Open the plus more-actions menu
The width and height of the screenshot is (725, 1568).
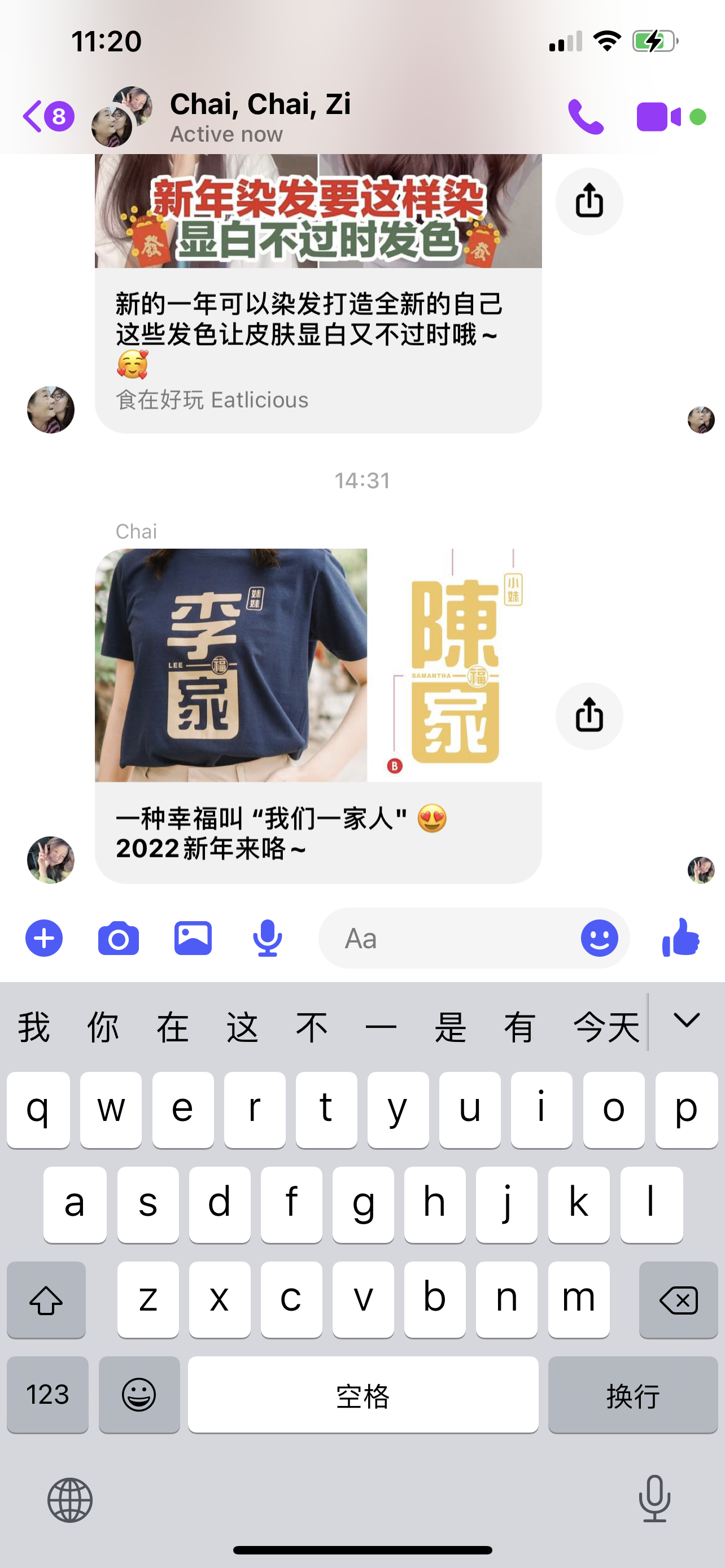tap(44, 938)
